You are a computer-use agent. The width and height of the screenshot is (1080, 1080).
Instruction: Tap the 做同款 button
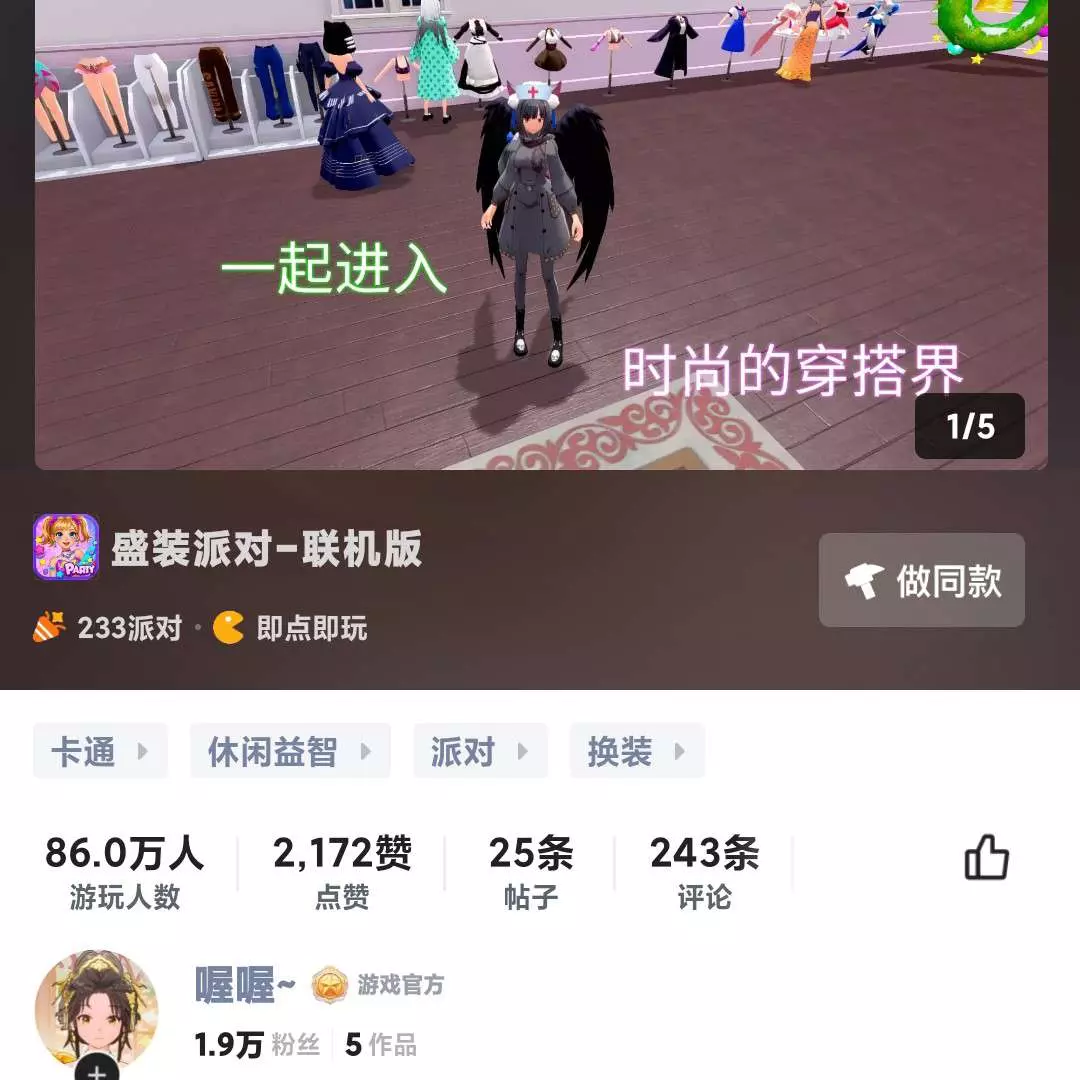921,580
